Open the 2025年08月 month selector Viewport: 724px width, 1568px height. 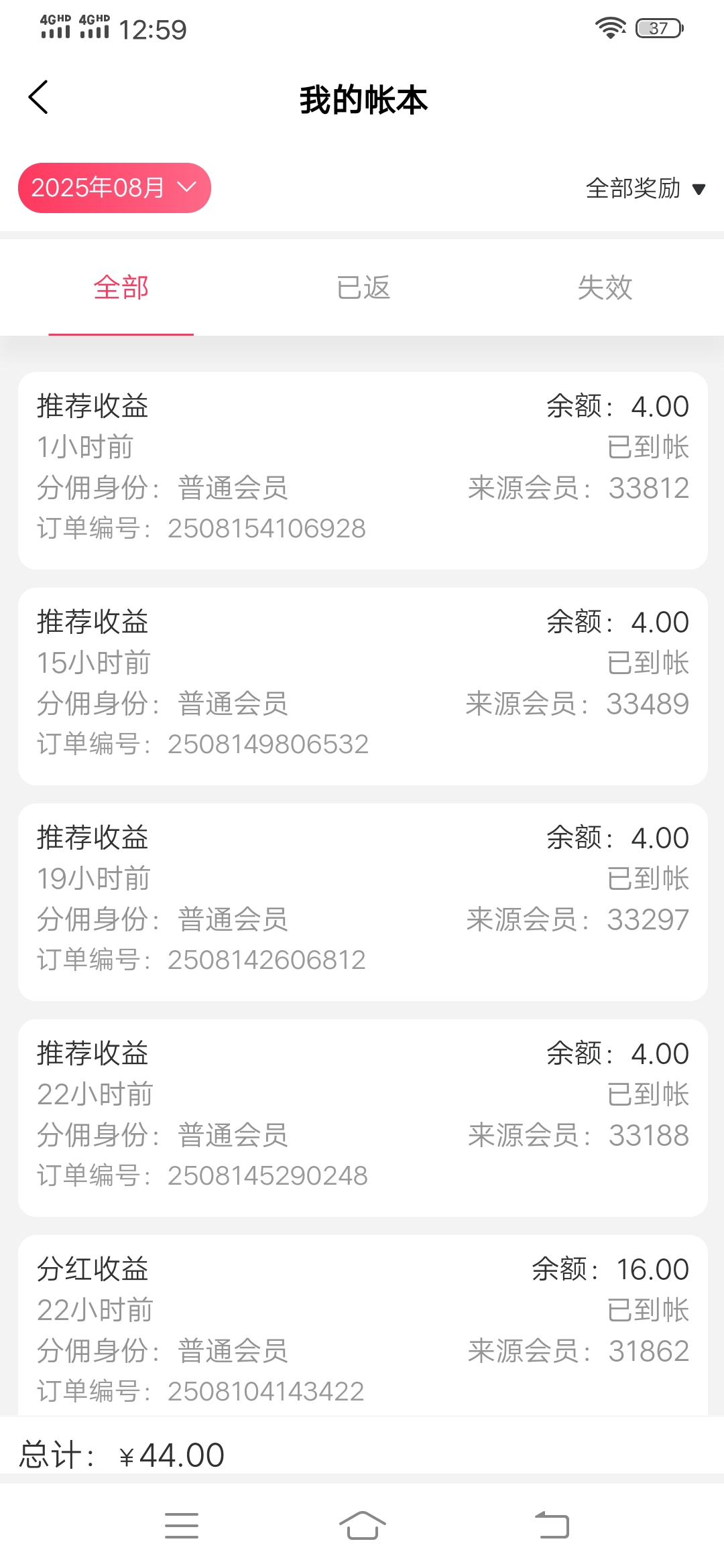point(114,188)
